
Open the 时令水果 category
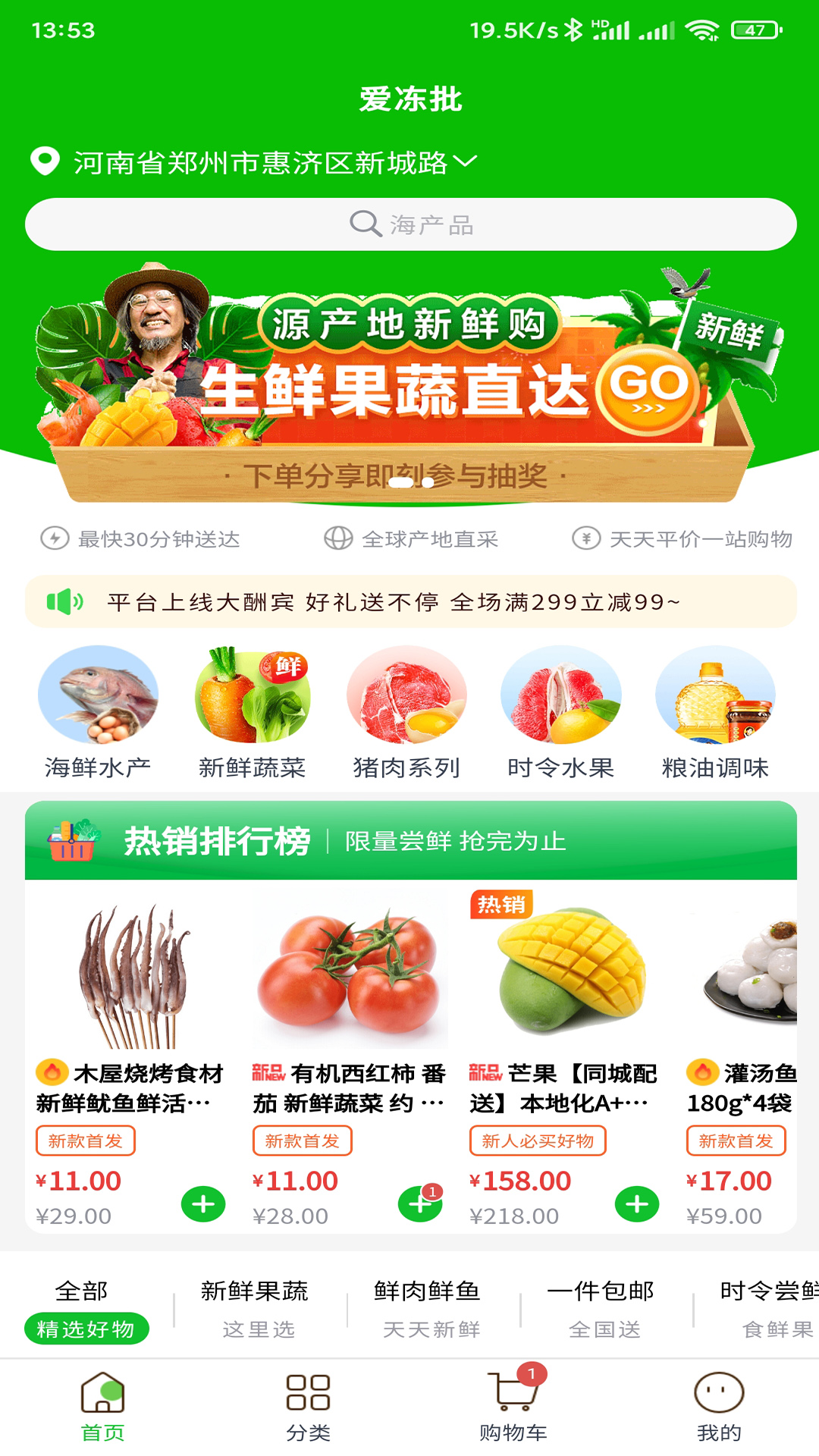click(560, 711)
